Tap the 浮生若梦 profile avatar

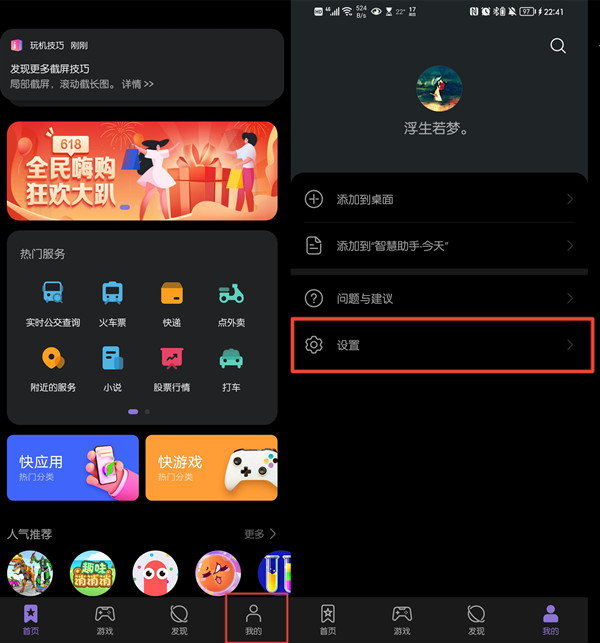coord(439,90)
